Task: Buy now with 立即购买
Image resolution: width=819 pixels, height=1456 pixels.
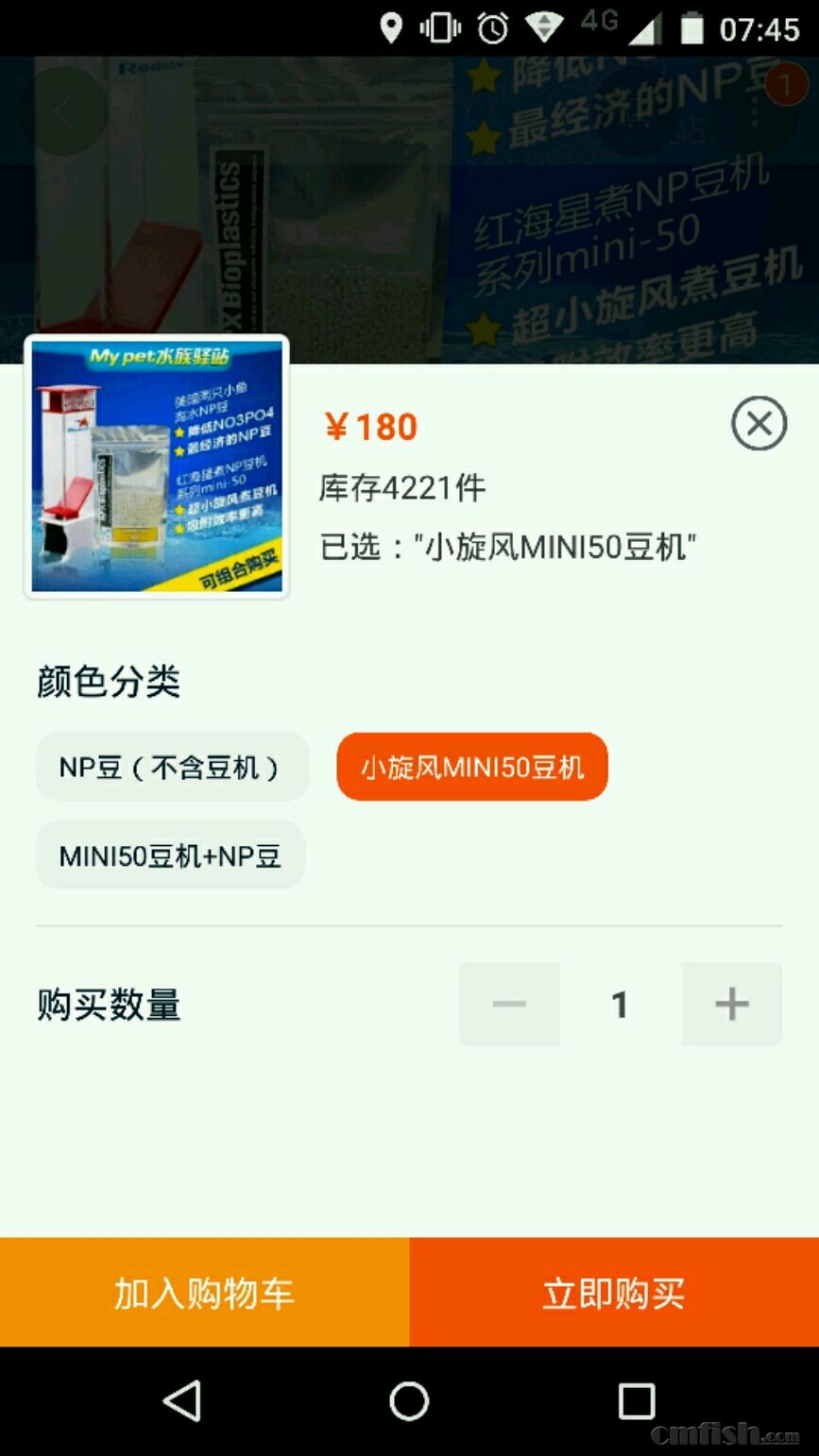Action: (614, 1293)
